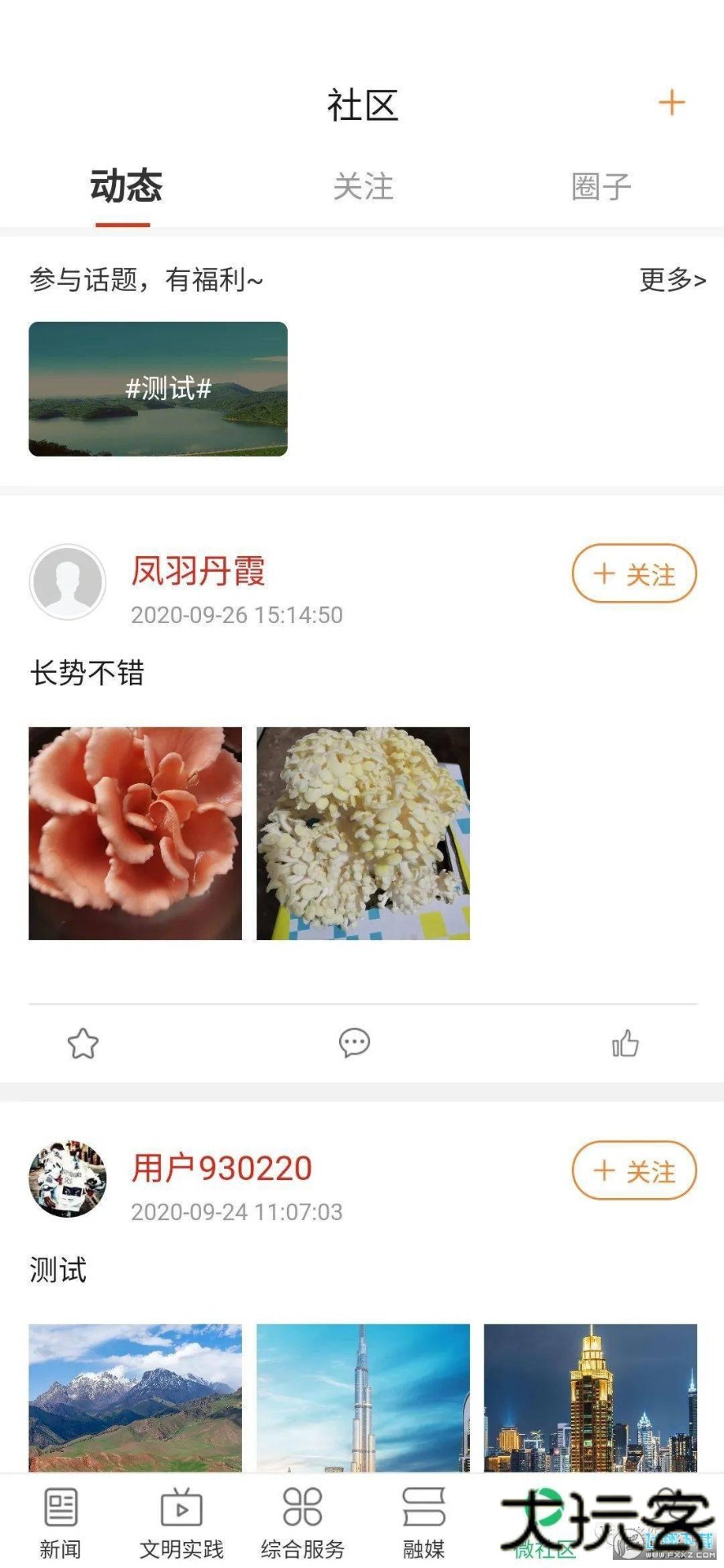Open comments on 凤羽丹霞's post
The image size is (724, 1568).
354,1043
